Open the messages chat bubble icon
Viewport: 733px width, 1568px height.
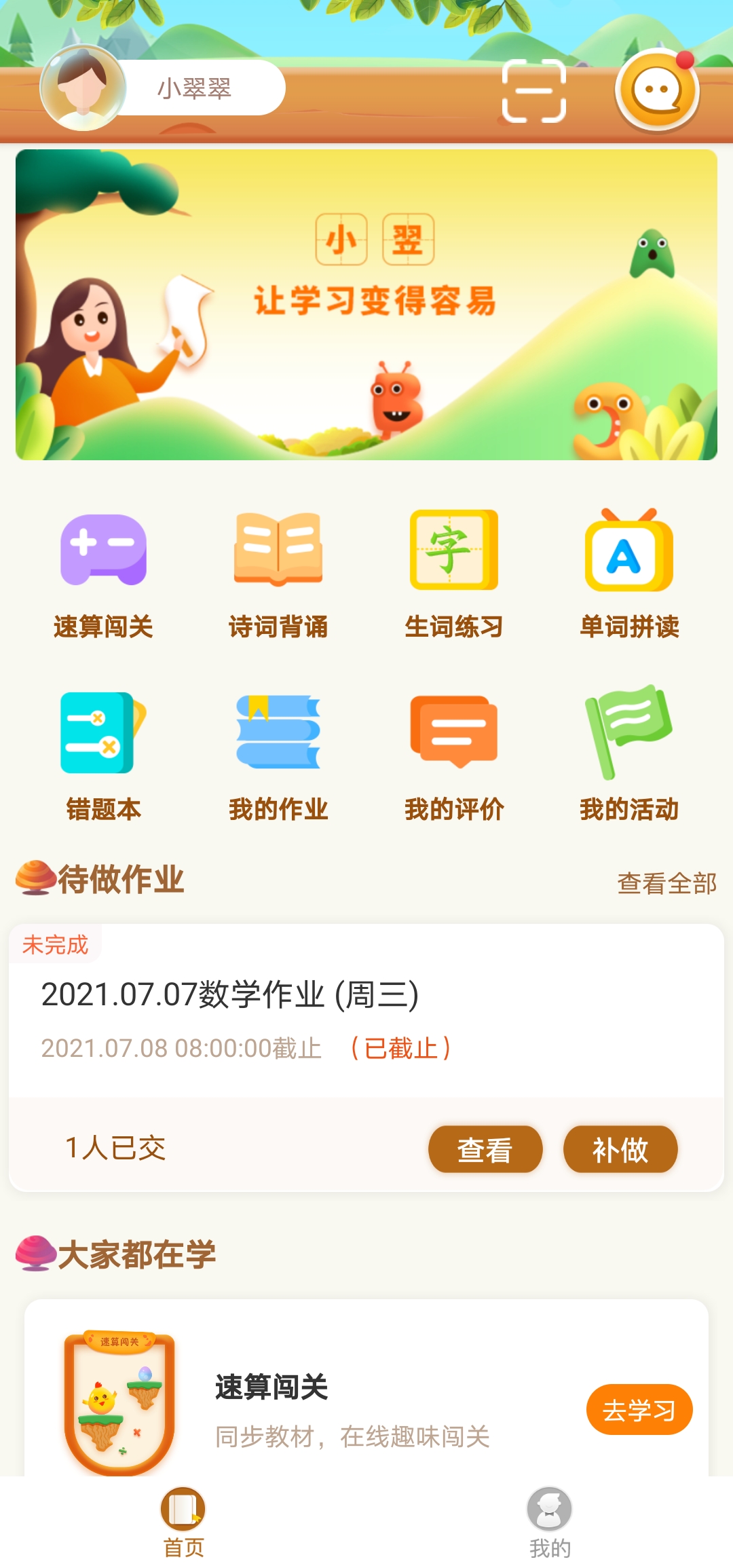coord(656,91)
